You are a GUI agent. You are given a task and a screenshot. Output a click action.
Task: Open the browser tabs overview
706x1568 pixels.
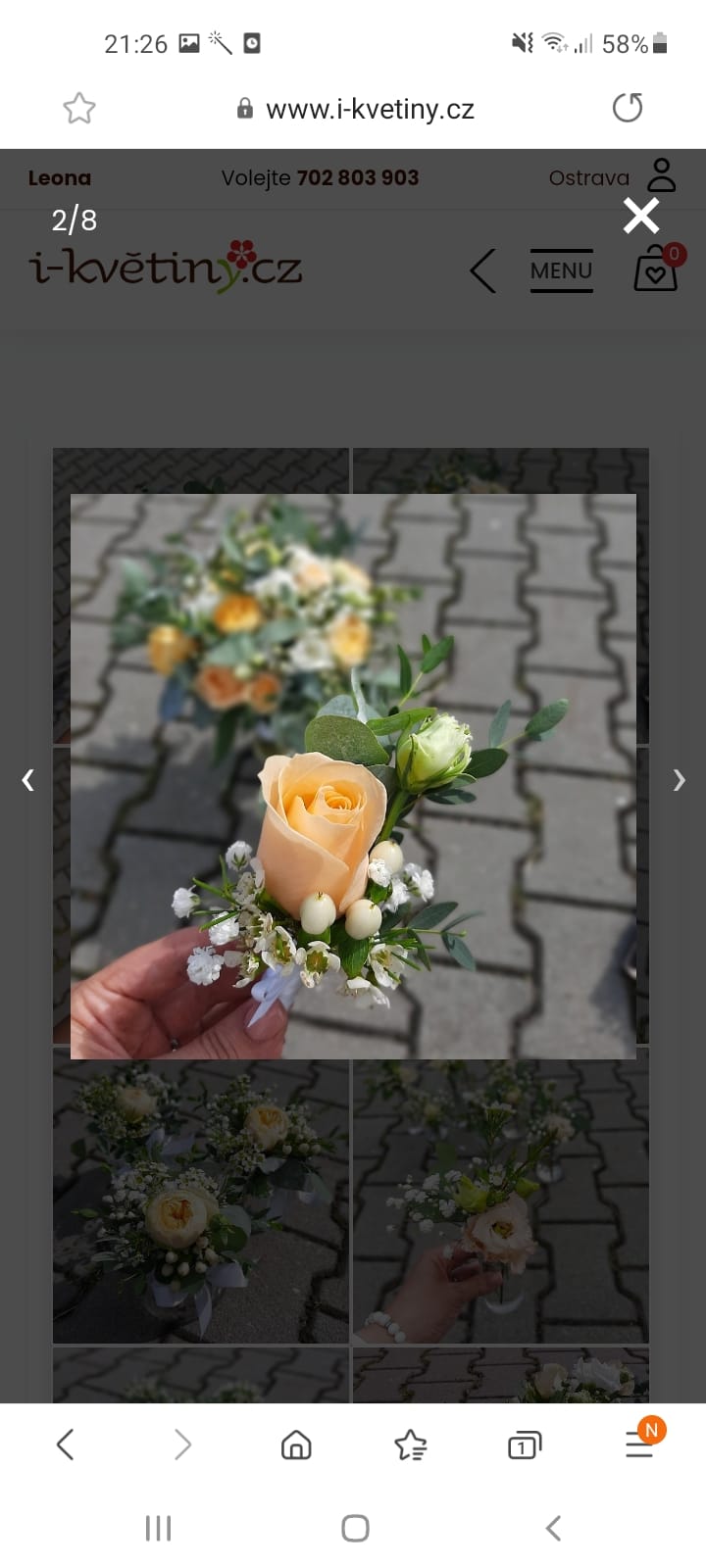click(x=525, y=1445)
